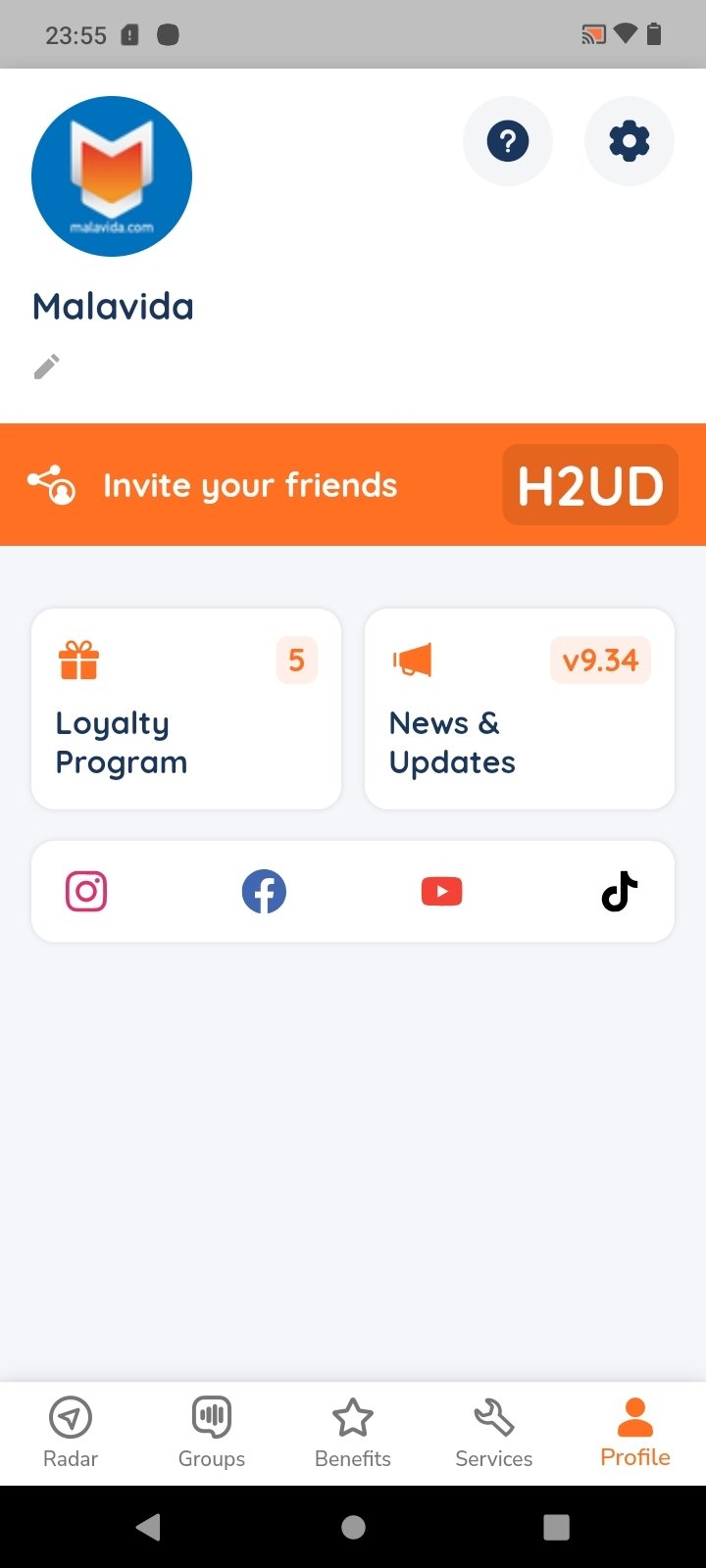Viewport: 706px width, 1568px height.
Task: Open the News & Updates card
Action: click(520, 710)
